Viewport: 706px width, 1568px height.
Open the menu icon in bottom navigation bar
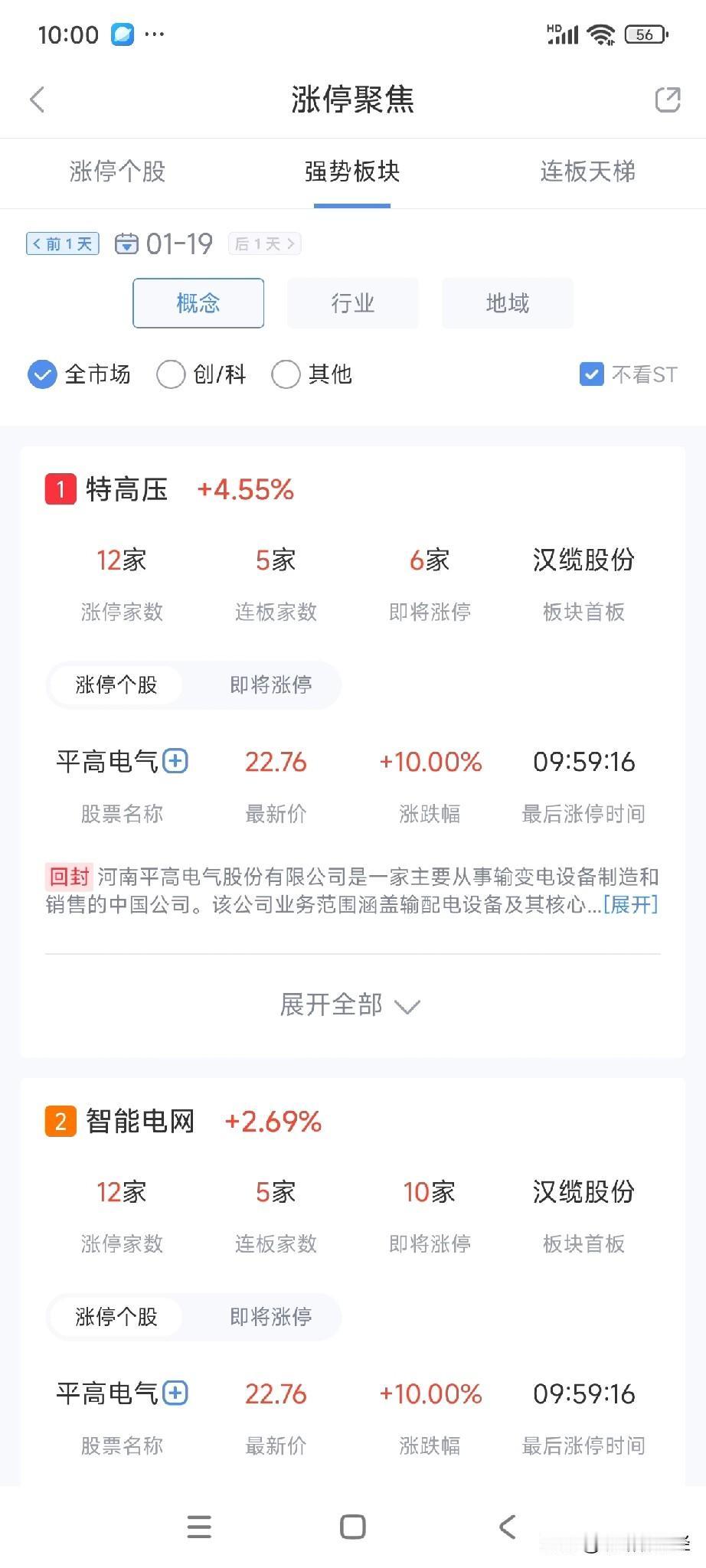(x=198, y=1527)
